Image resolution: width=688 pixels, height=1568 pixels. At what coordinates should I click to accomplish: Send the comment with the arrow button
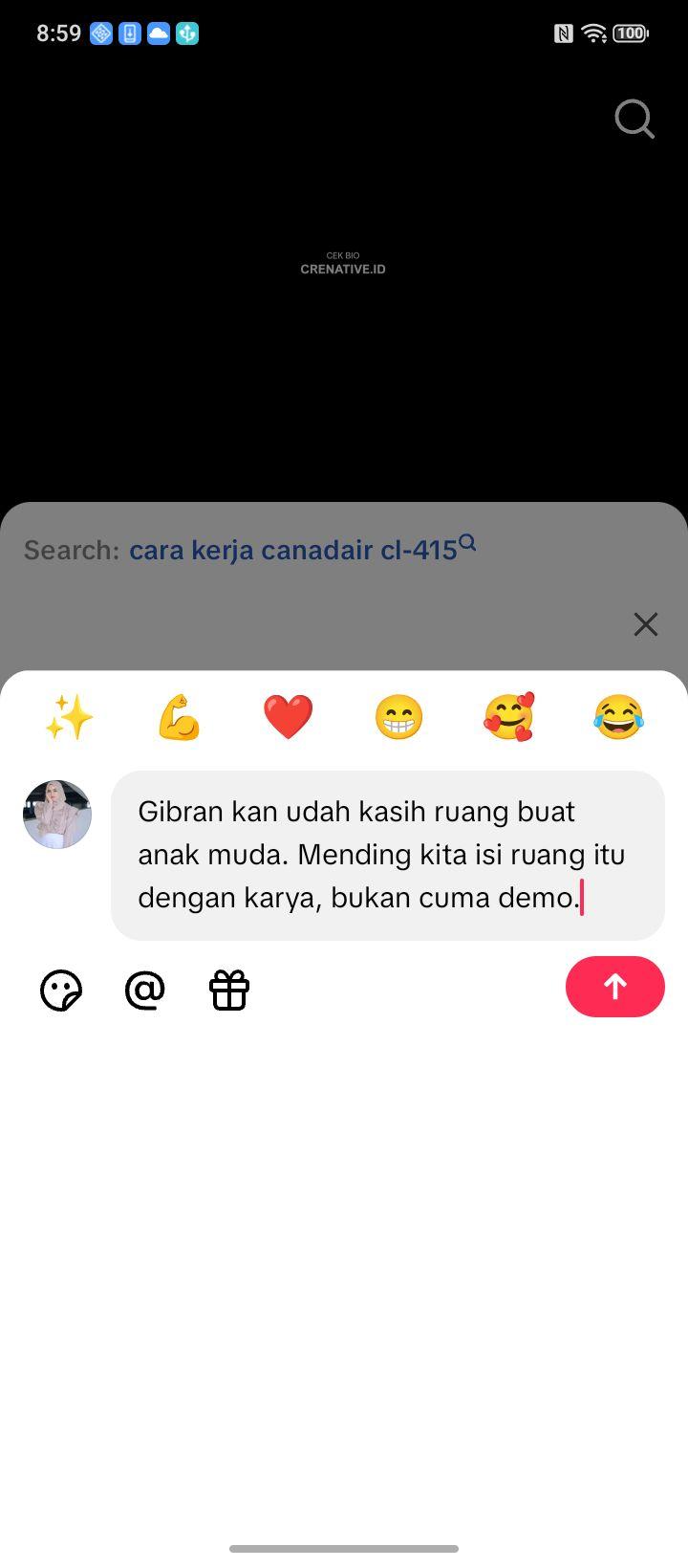coord(615,987)
